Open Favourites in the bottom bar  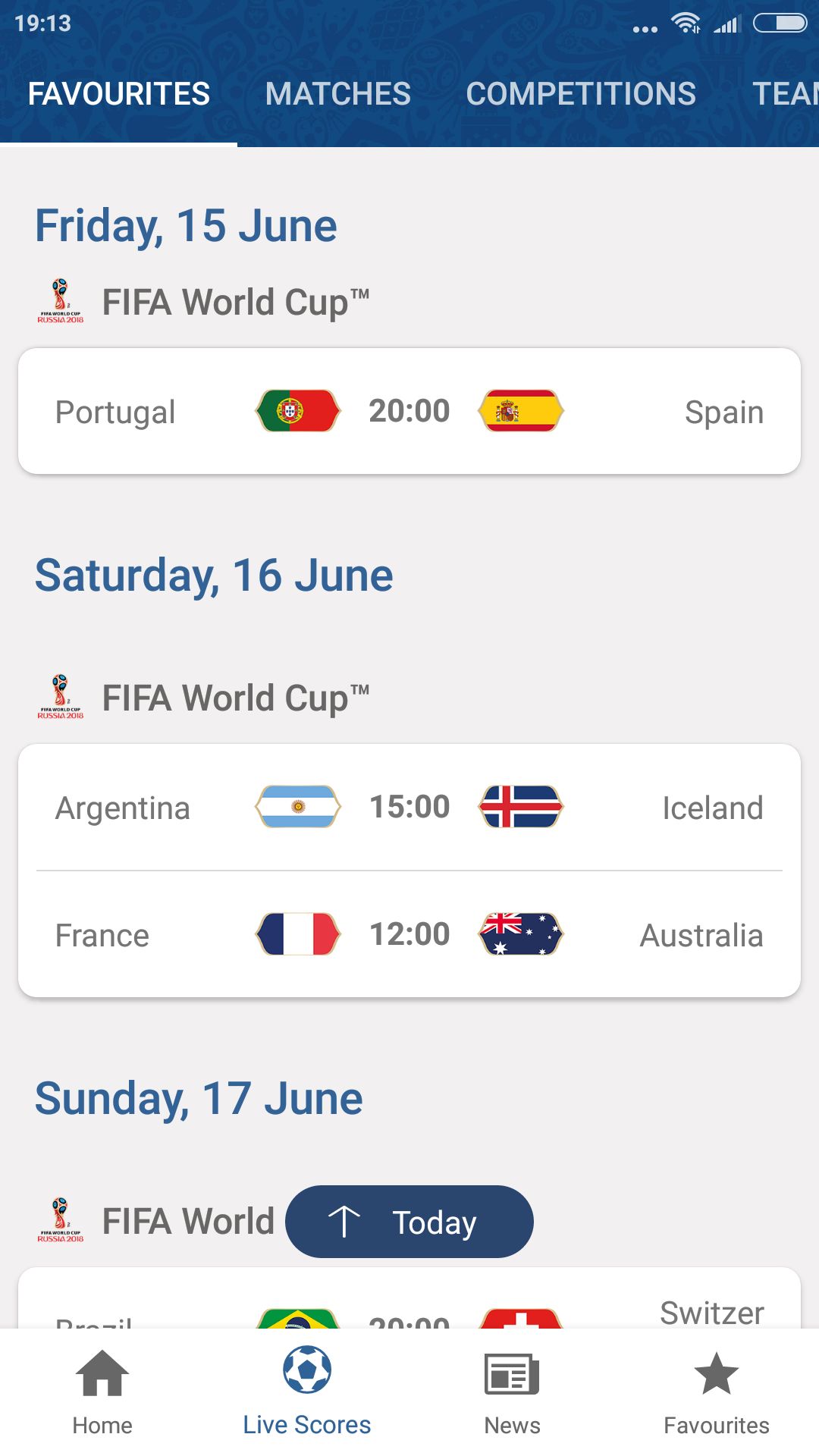717,1392
